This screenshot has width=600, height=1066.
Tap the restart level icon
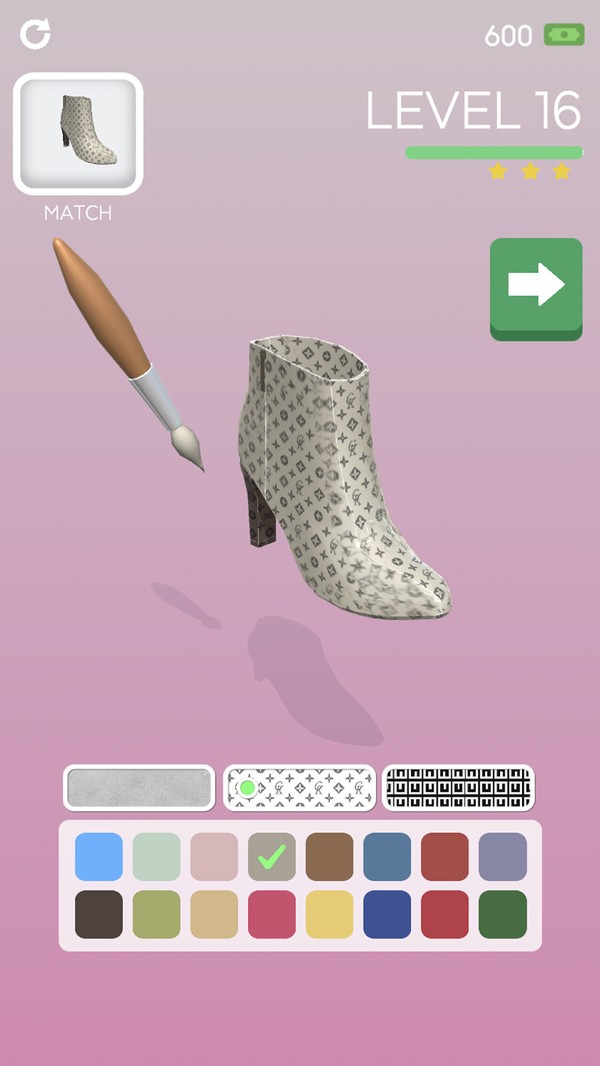(35, 35)
